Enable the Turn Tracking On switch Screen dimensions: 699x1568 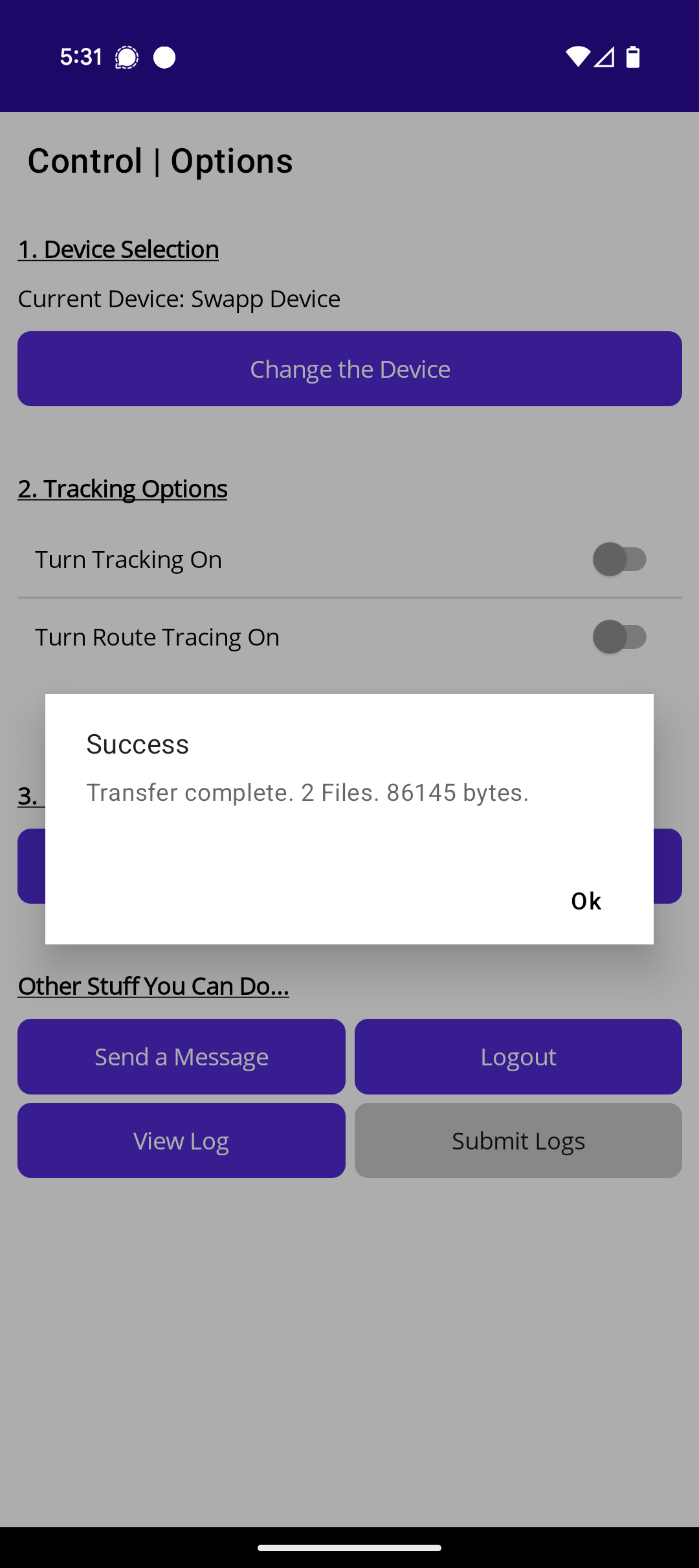pyautogui.click(x=619, y=560)
